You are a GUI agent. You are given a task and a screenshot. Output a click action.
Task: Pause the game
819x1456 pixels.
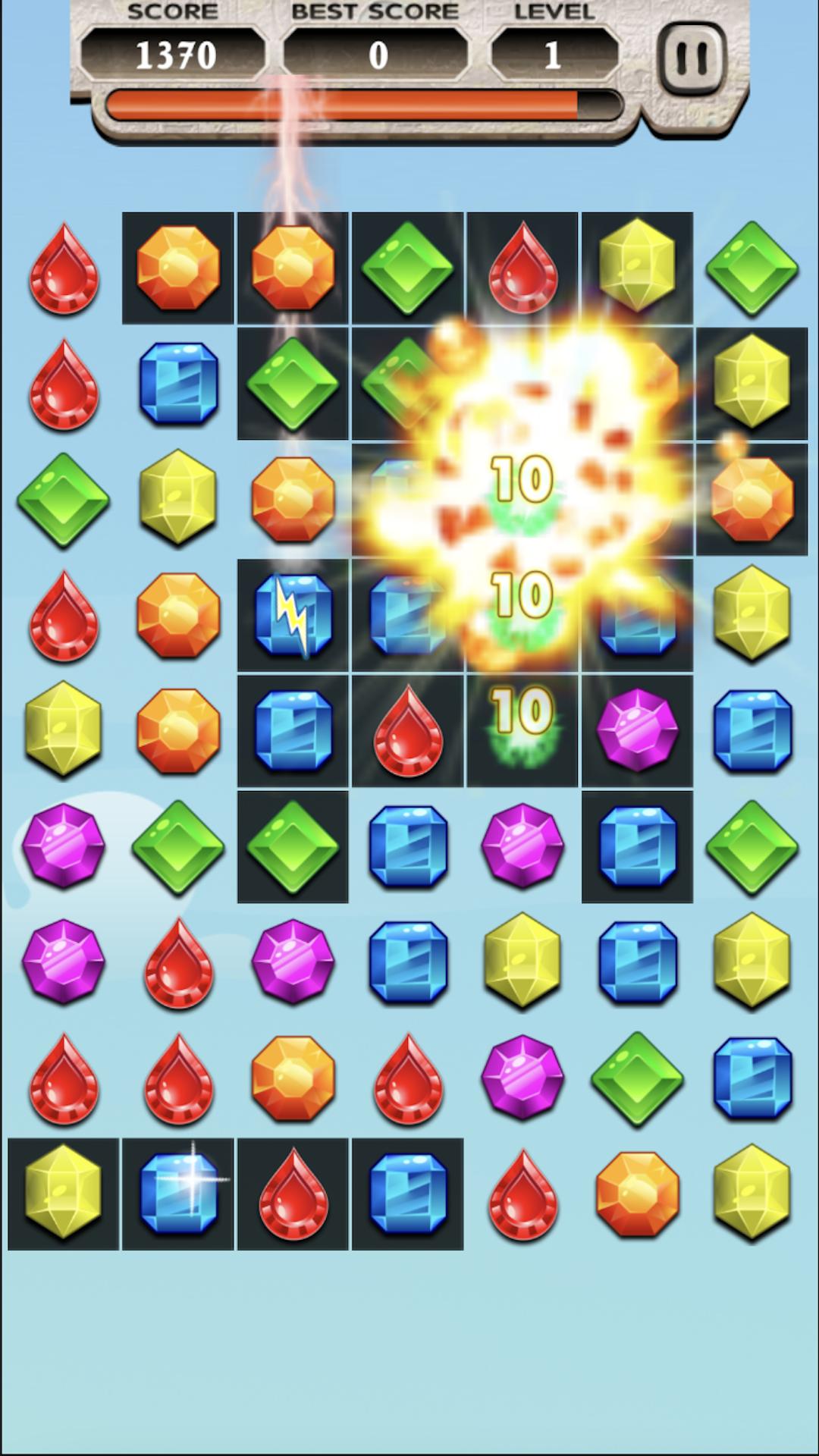691,58
